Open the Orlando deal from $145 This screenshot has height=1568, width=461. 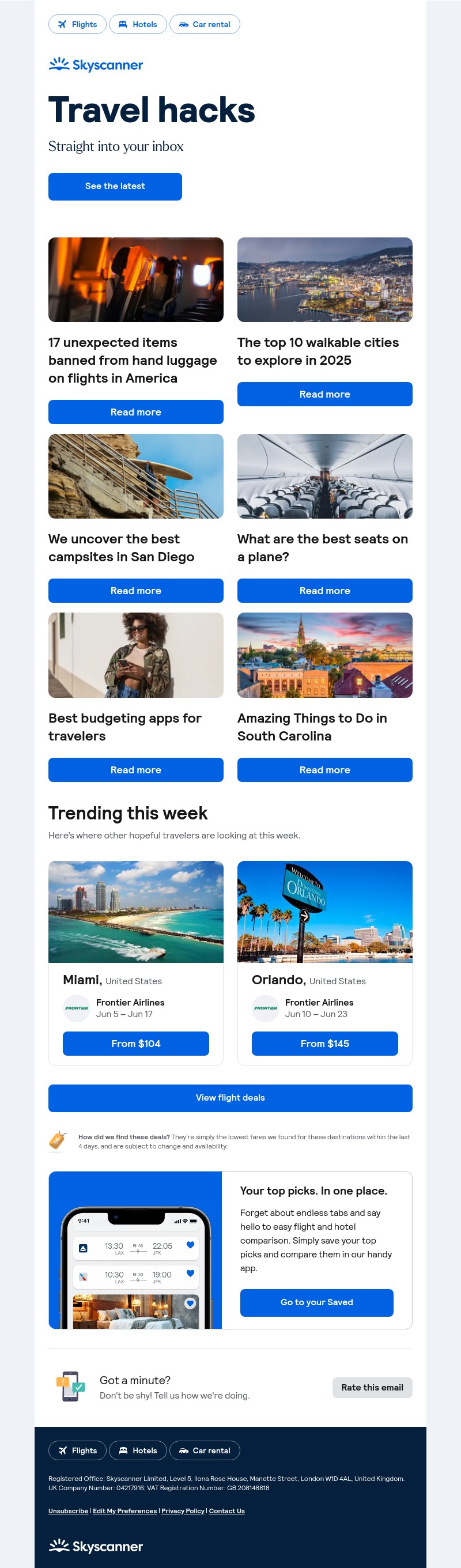pos(324,1043)
